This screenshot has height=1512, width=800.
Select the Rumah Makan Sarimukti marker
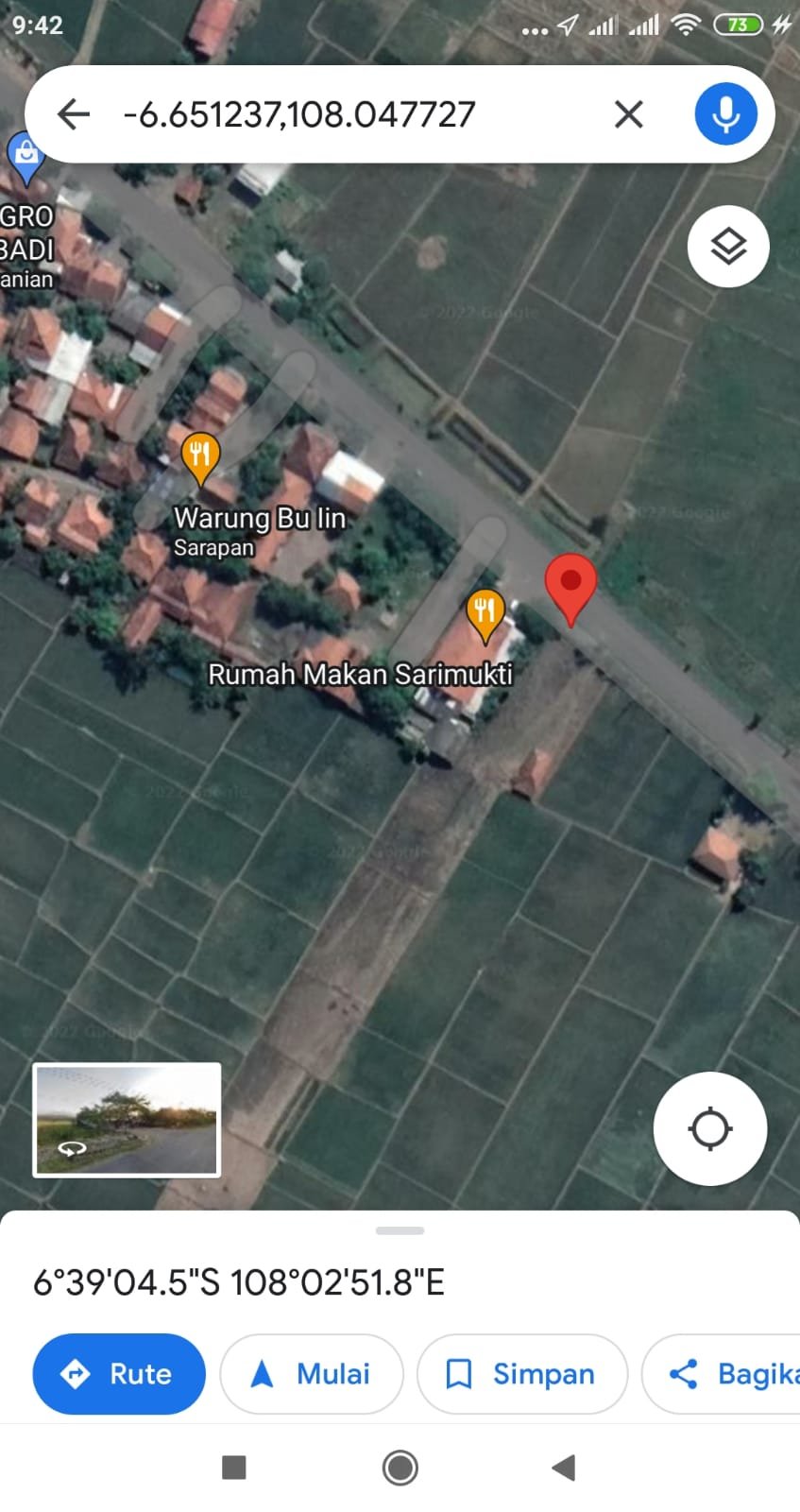click(x=485, y=614)
